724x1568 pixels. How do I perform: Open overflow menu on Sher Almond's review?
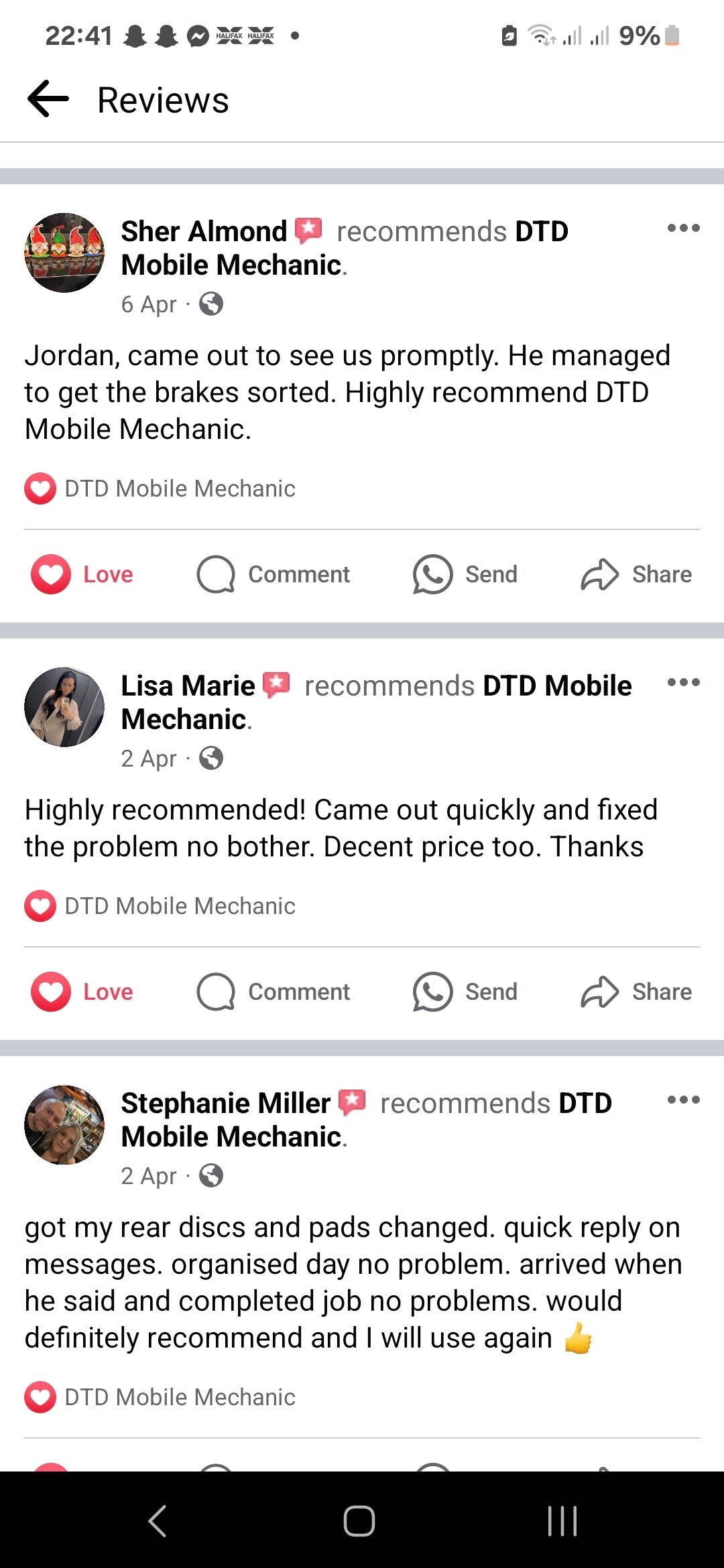tap(683, 228)
